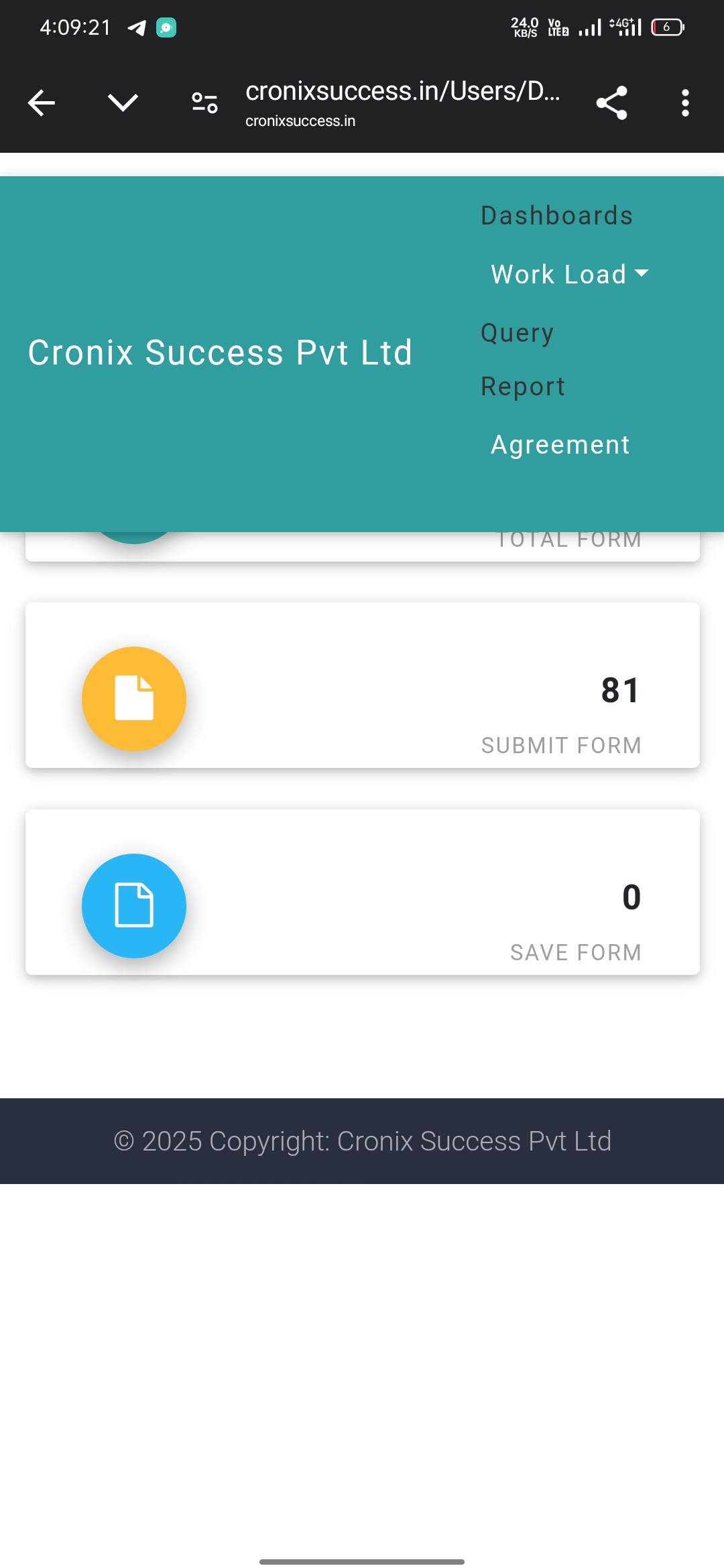
Task: Tap the Cronix Success Pvt Ltd brand title
Action: click(x=220, y=352)
